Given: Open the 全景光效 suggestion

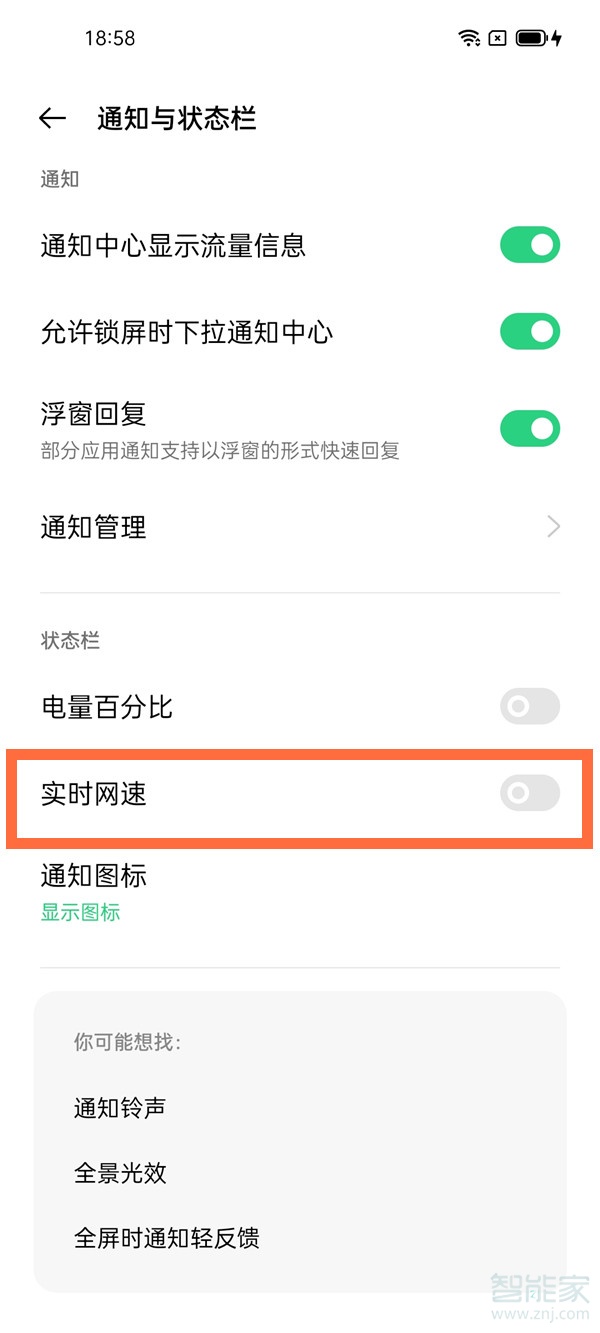Looking at the screenshot, I should pos(120,1173).
